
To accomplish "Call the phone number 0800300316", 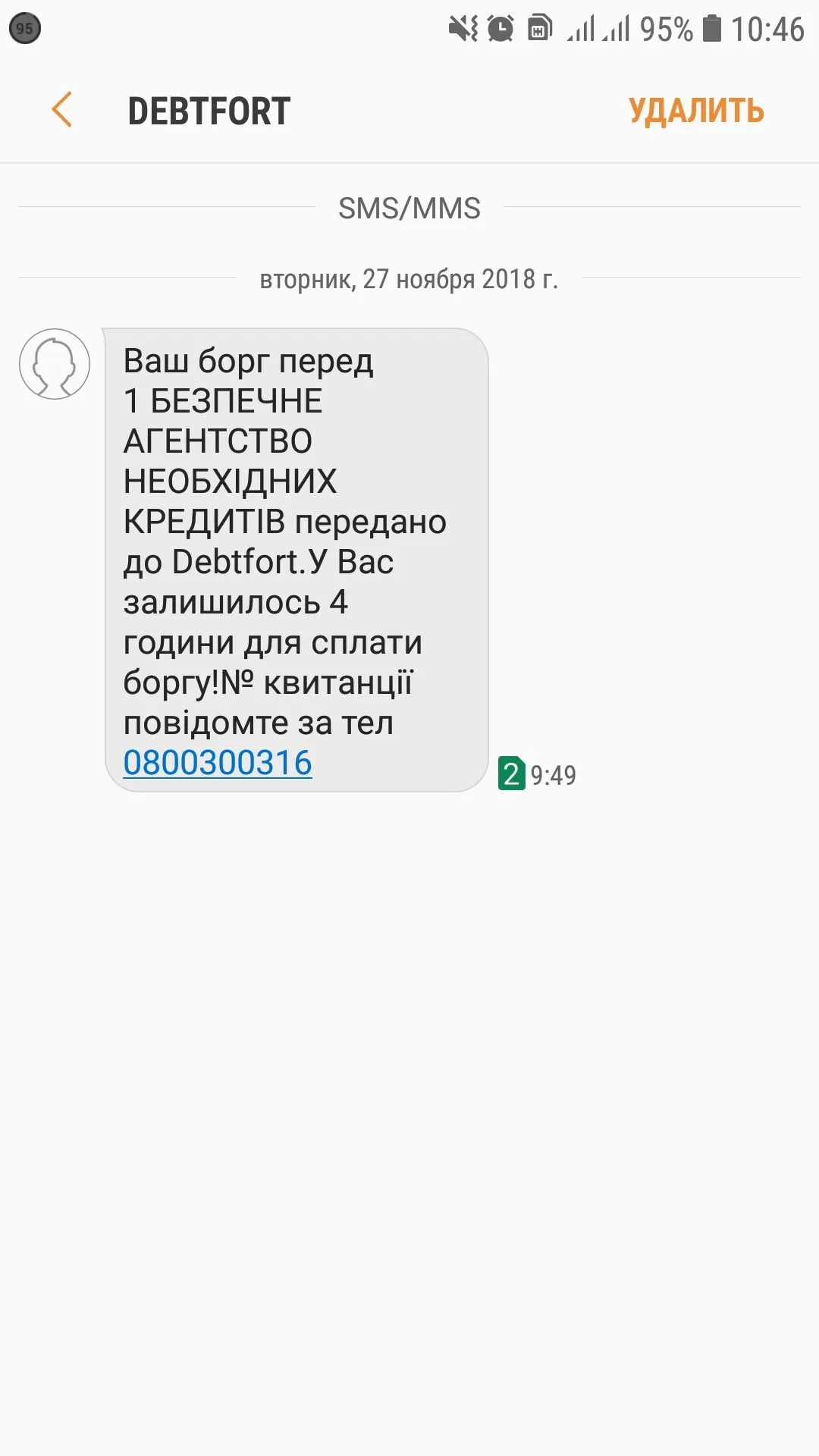I will [x=218, y=763].
